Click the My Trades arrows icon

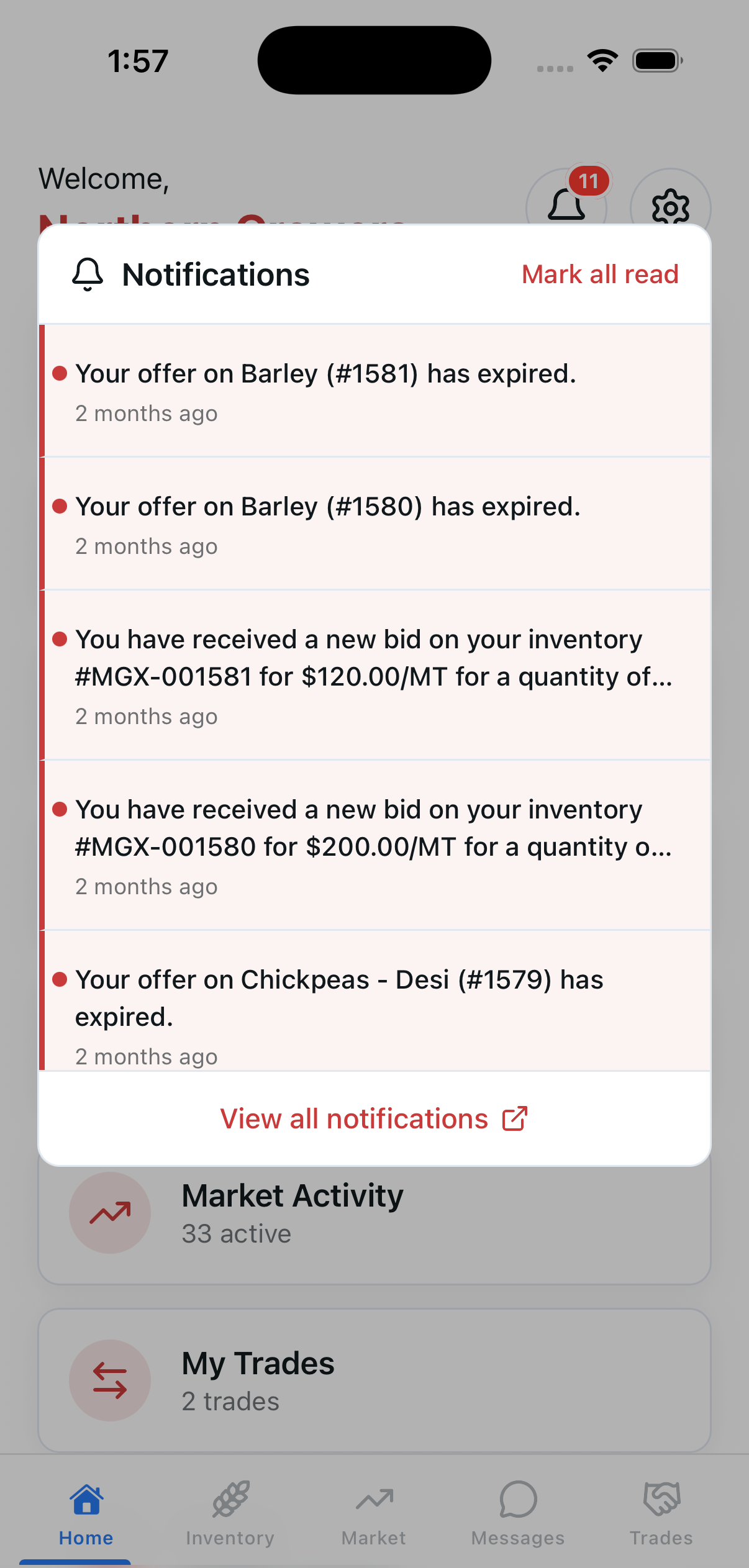(109, 1380)
